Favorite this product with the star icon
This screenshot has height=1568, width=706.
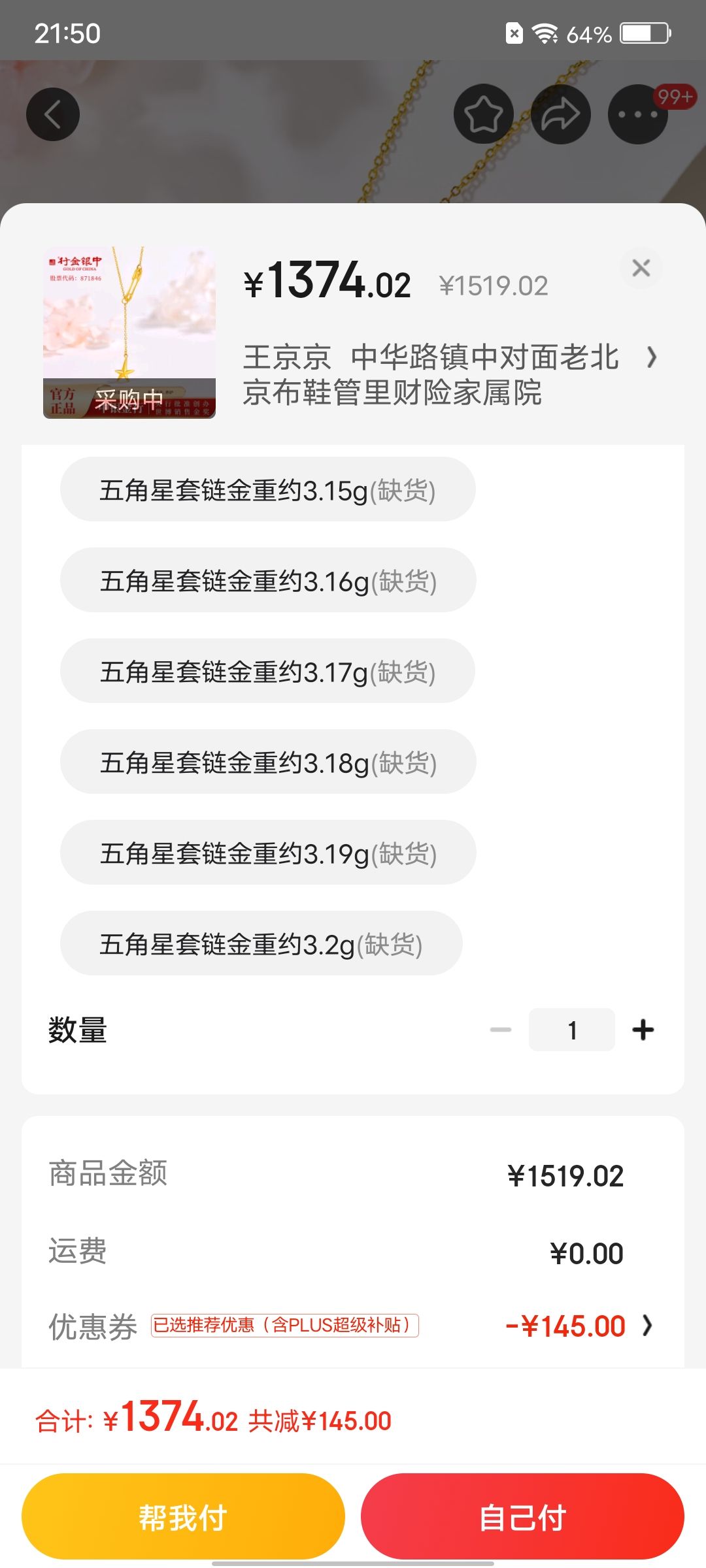(x=483, y=114)
